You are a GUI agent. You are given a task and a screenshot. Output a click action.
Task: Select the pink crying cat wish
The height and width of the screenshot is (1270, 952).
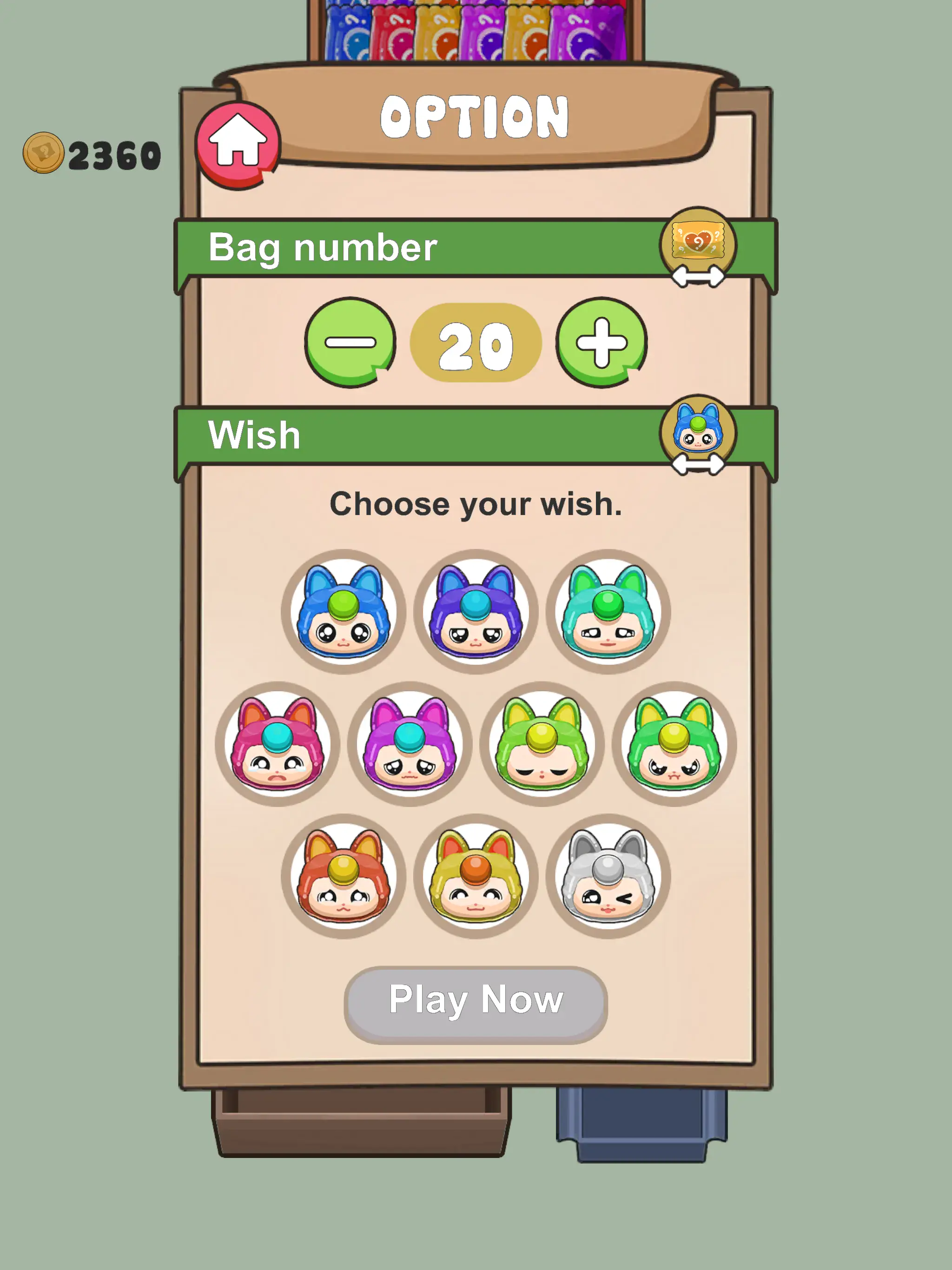click(x=278, y=744)
